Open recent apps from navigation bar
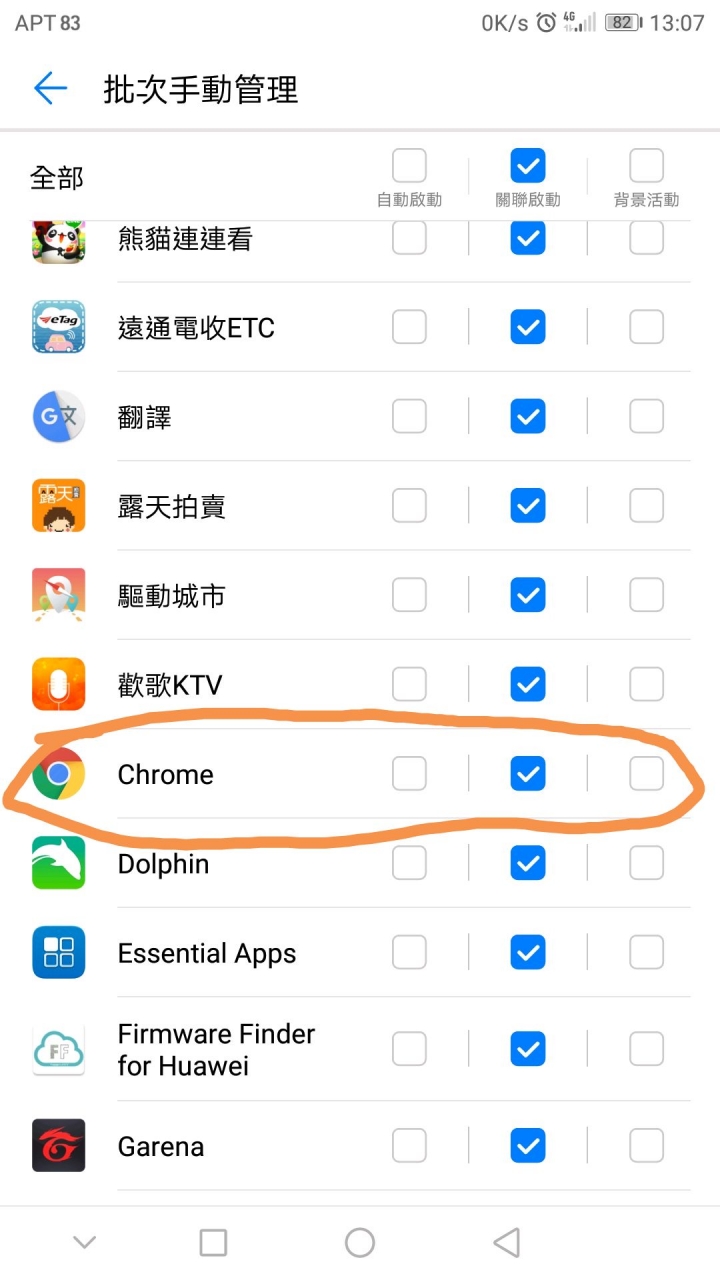720x1280 pixels. (x=213, y=1243)
